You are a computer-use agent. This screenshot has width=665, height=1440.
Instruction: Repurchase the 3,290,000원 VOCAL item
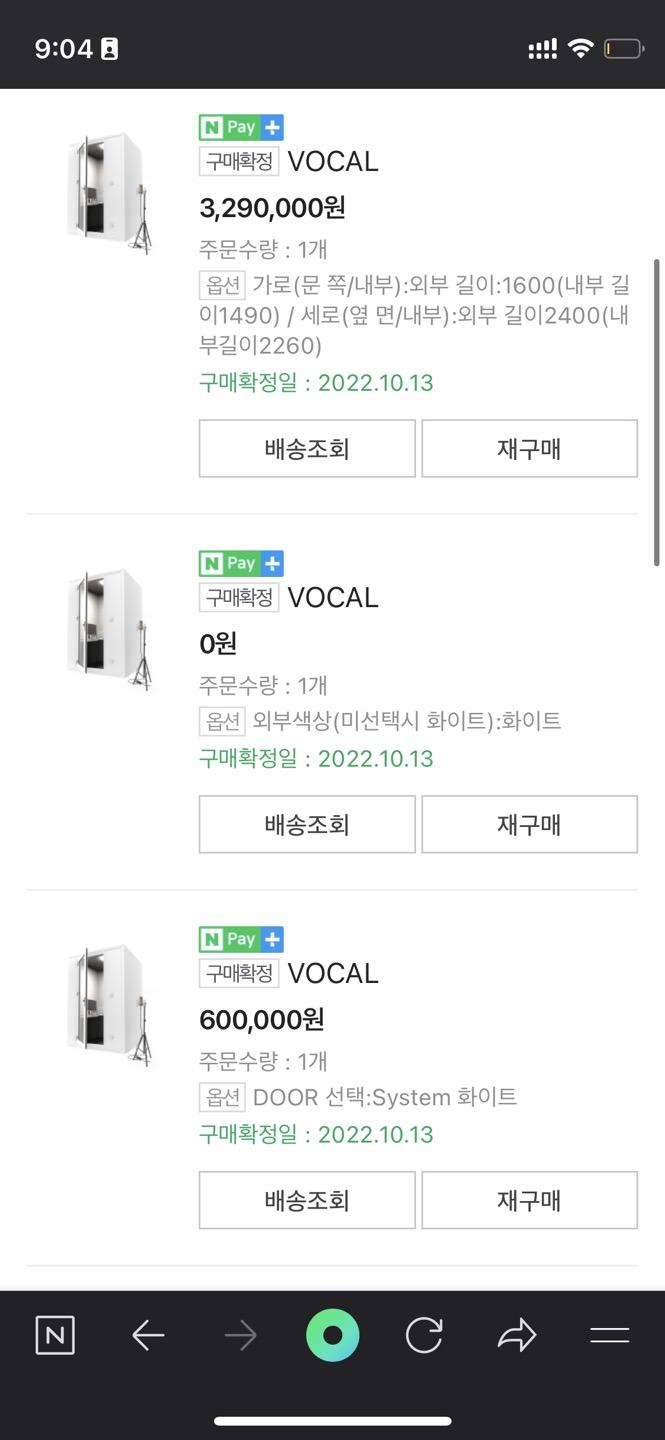tap(529, 449)
